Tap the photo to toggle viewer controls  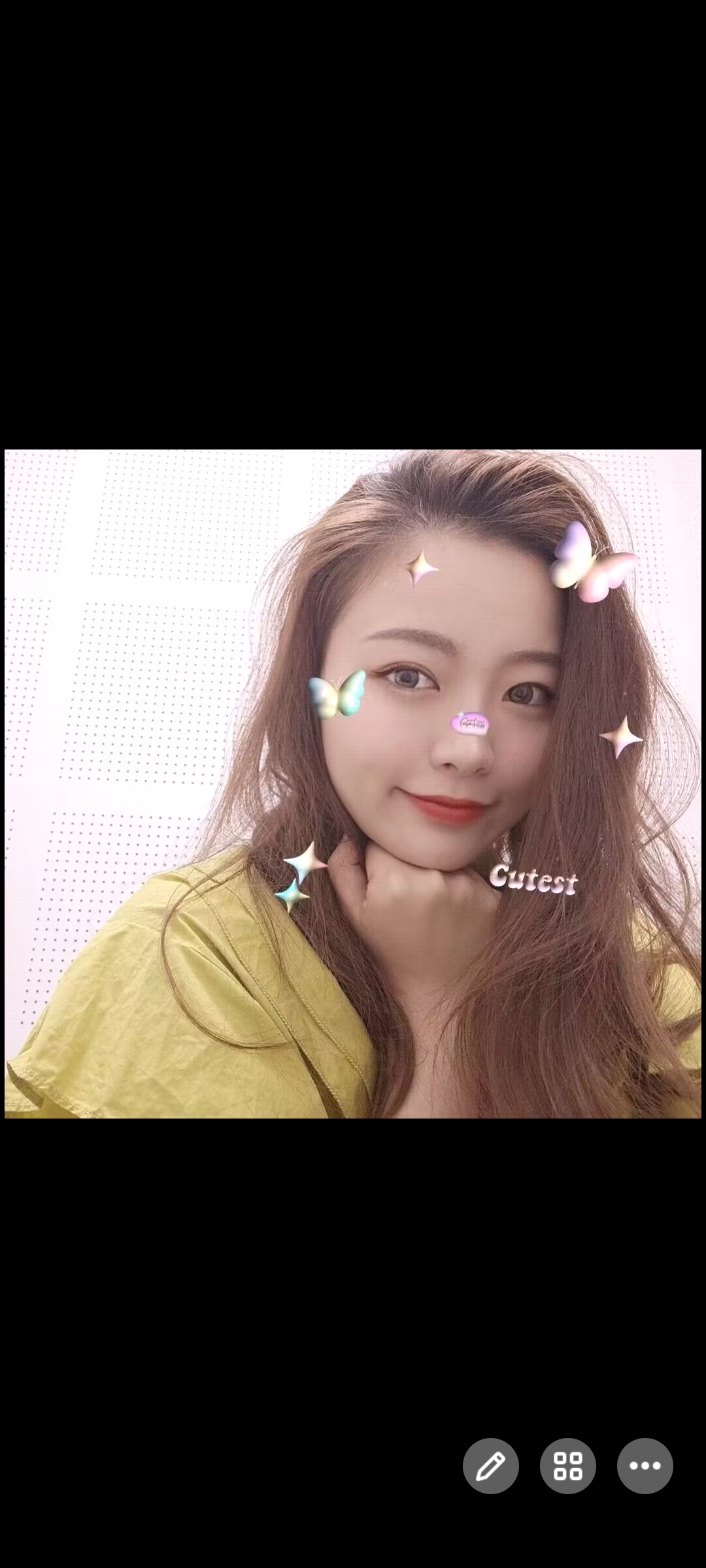coord(353,784)
